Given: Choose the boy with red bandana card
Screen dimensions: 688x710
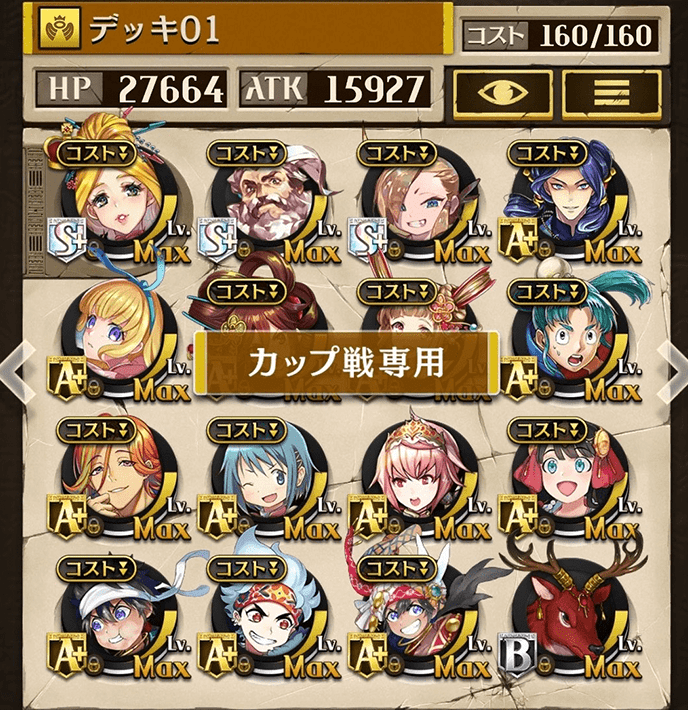Looking at the screenshot, I should tap(262, 620).
